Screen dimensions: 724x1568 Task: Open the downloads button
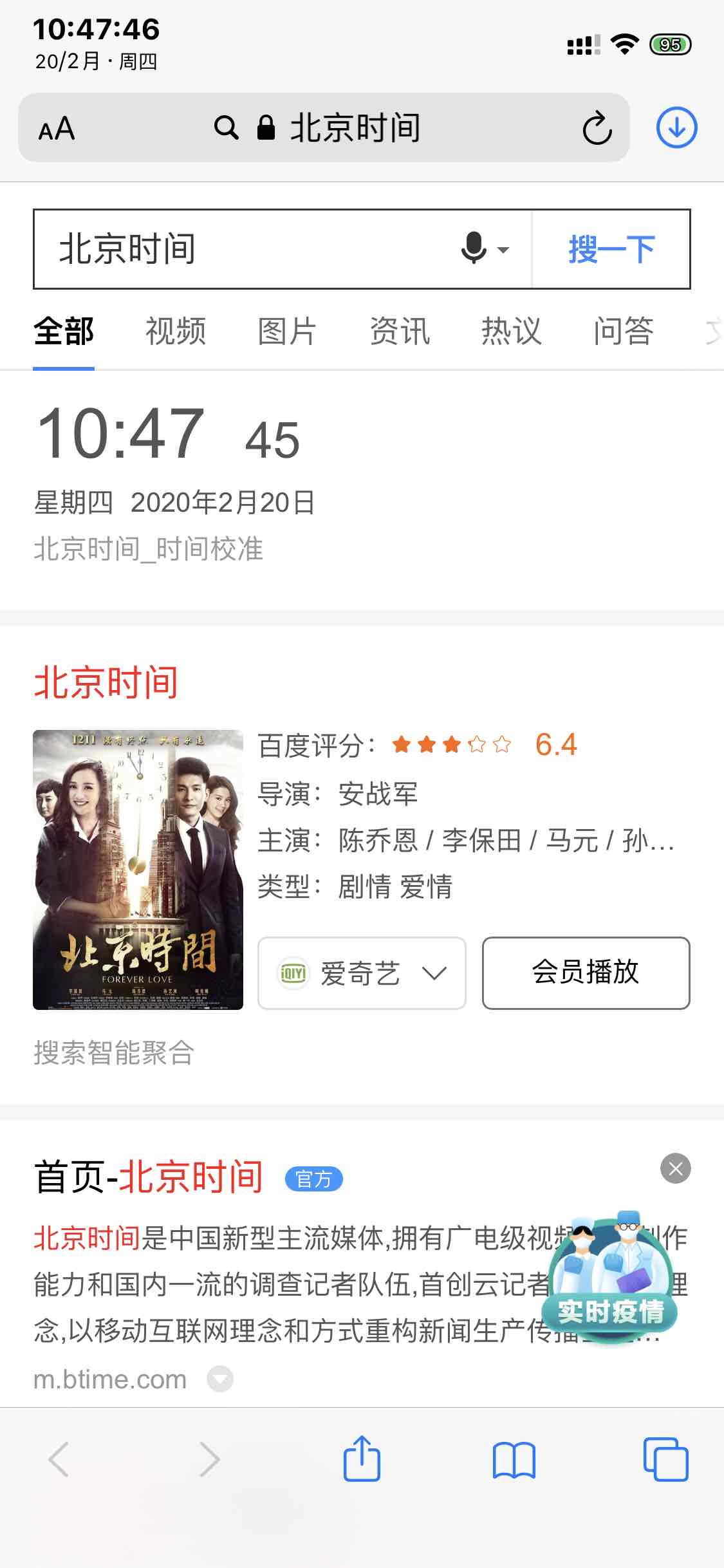coord(676,127)
